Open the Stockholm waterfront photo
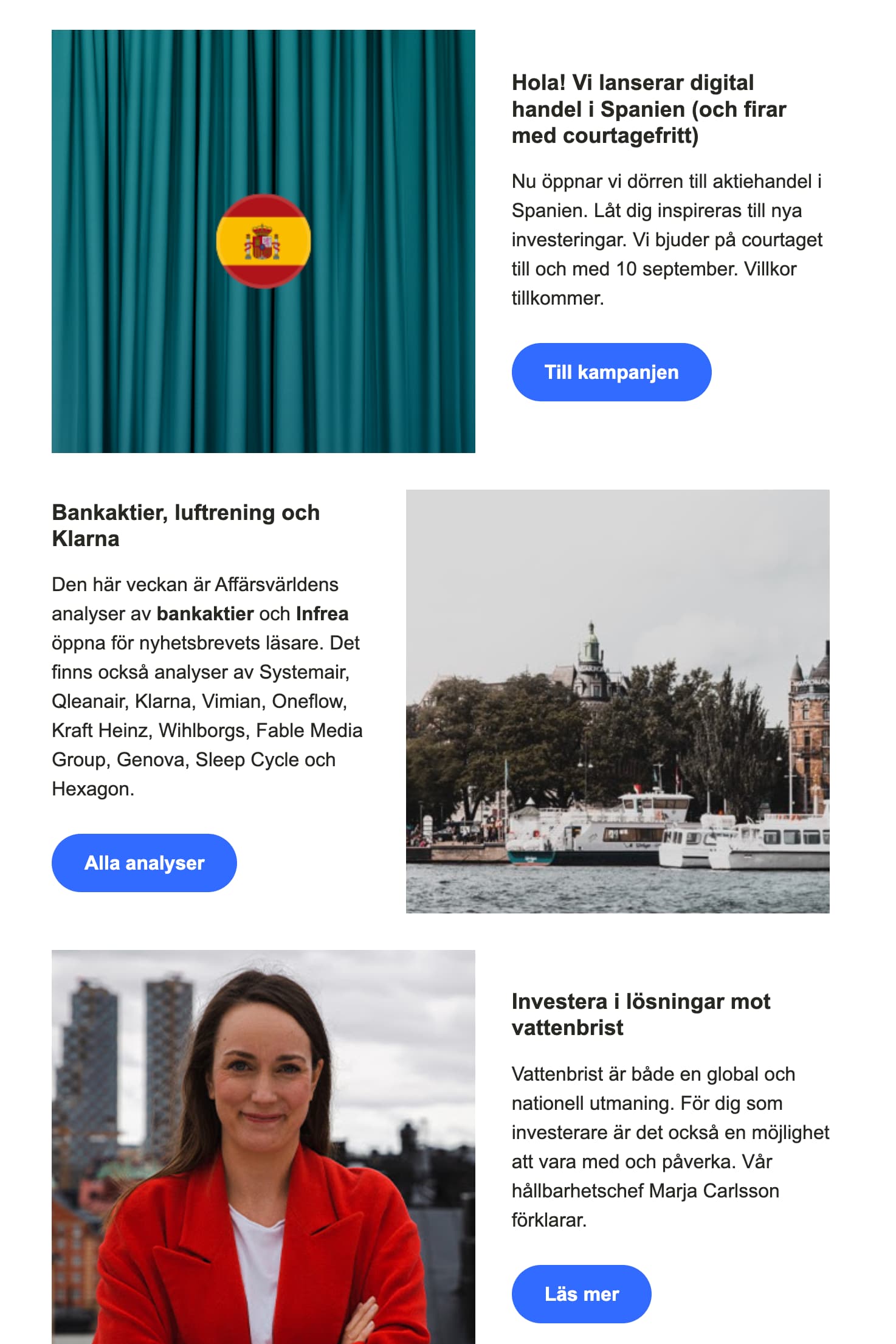 (x=618, y=701)
